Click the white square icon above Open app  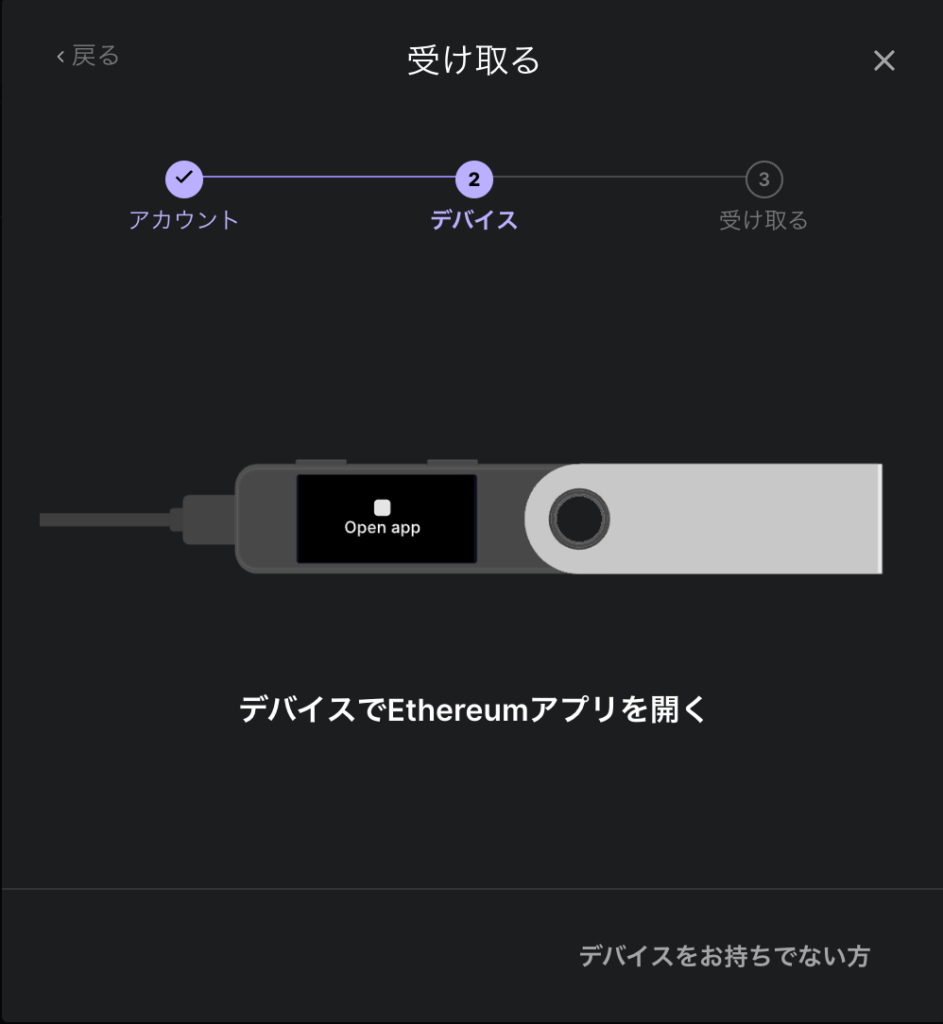(x=380, y=507)
